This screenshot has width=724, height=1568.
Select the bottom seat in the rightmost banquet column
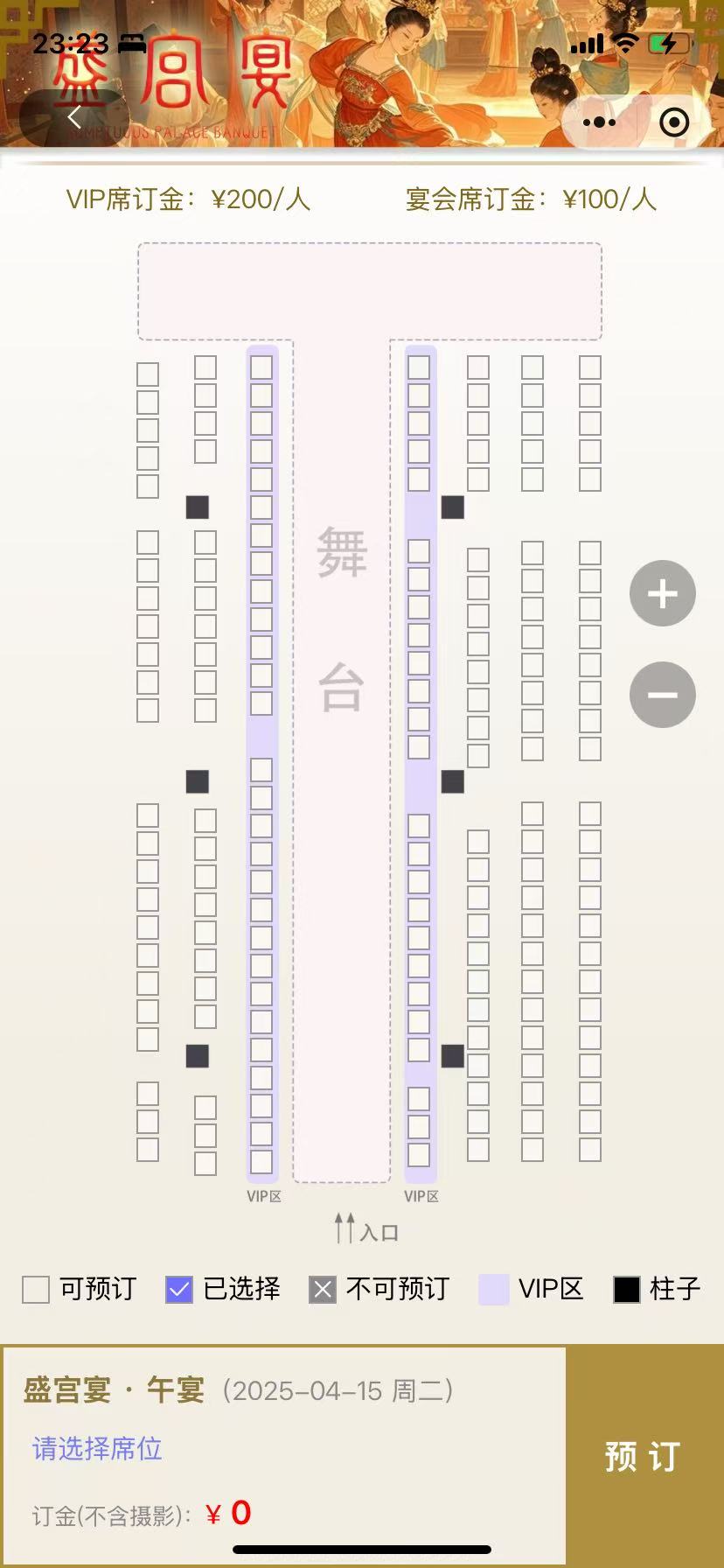(590, 1150)
